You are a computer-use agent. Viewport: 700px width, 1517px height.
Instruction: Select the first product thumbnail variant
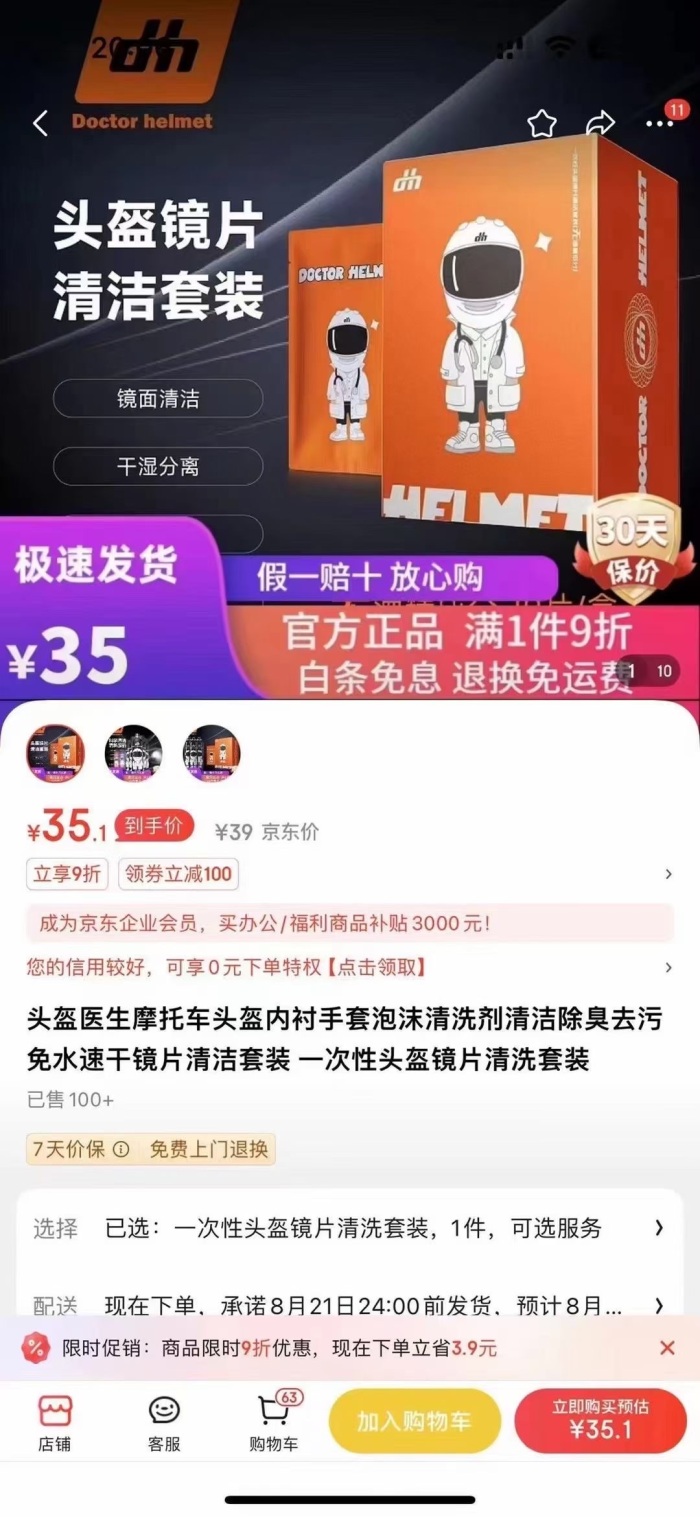[55, 753]
